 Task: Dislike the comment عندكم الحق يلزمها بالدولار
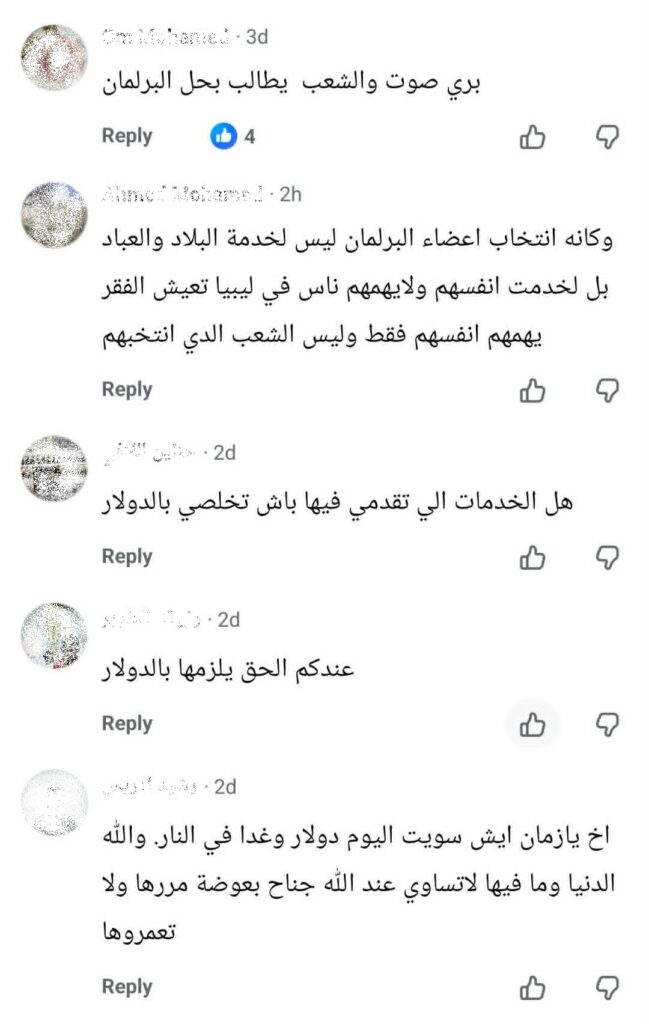pos(607,724)
